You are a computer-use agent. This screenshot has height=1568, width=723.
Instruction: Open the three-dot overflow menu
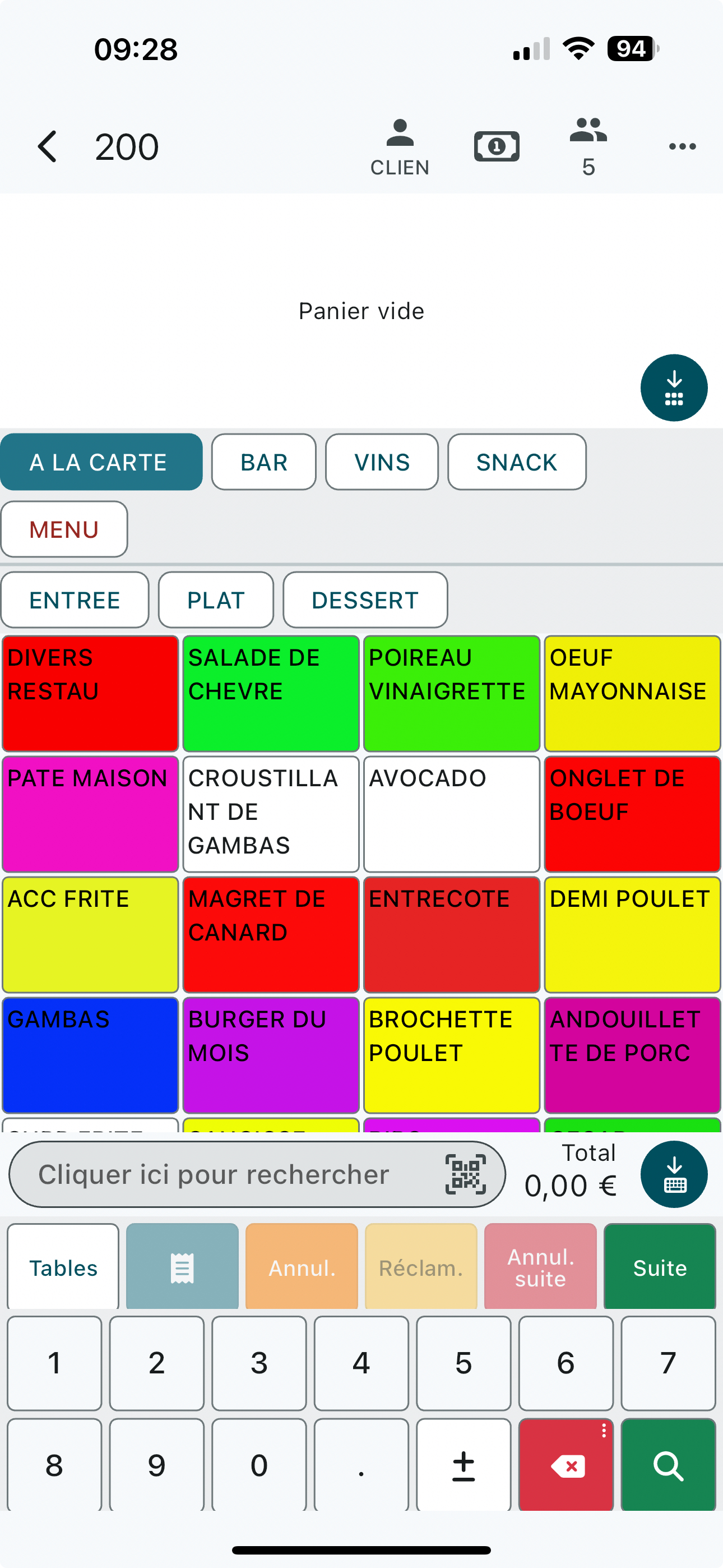point(682,146)
